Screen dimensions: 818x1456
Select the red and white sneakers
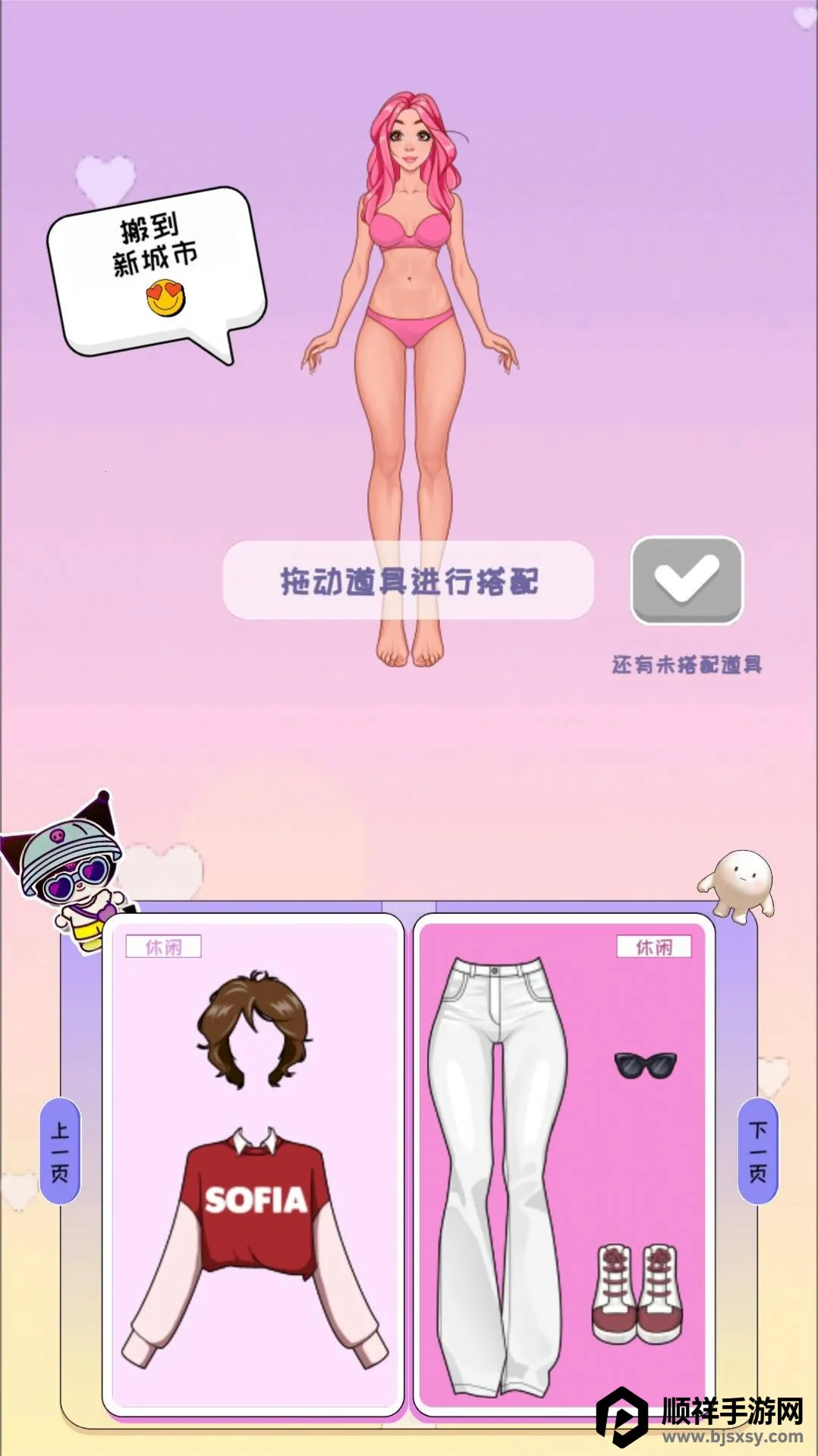(x=637, y=1292)
